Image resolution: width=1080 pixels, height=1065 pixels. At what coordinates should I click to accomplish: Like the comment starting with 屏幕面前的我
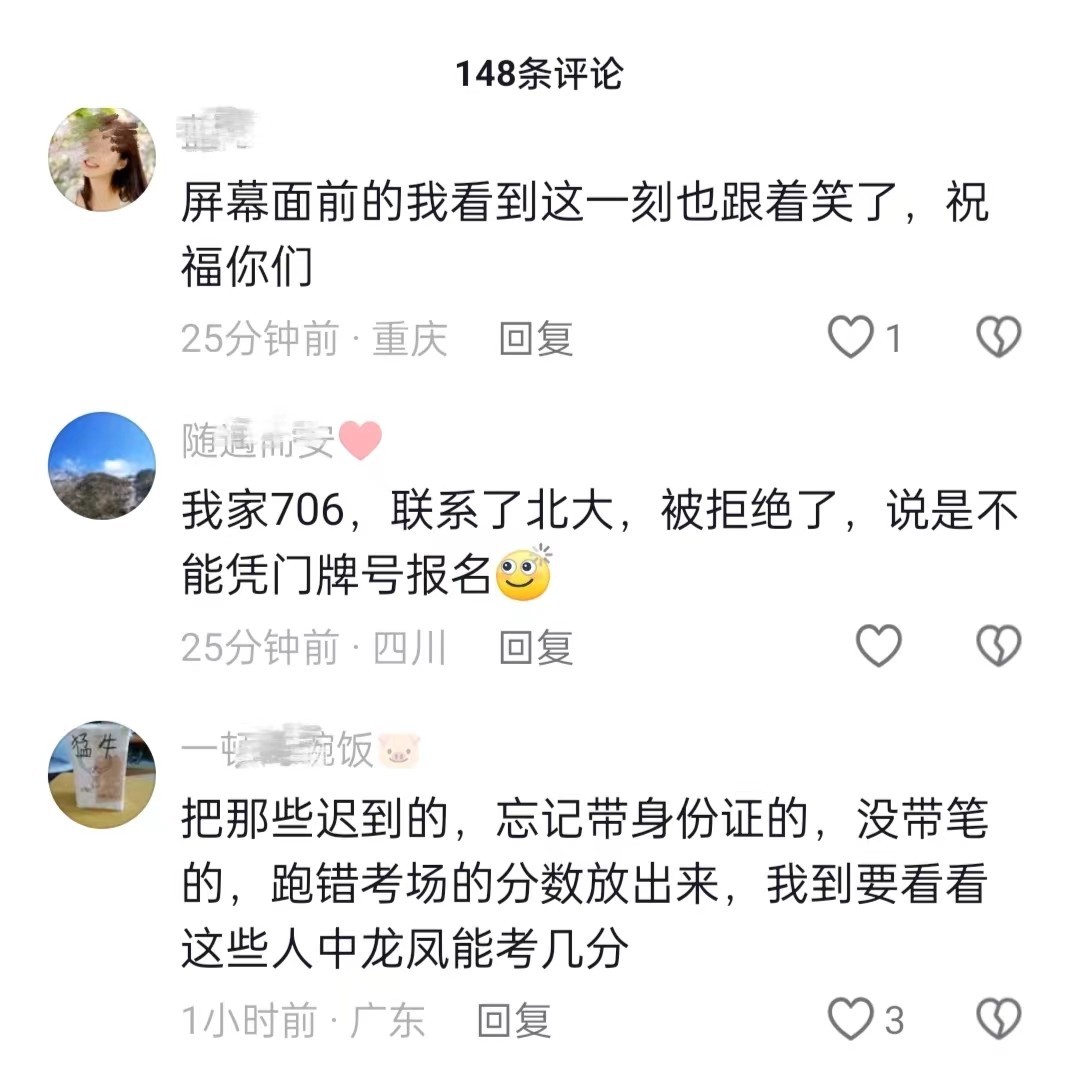[851, 338]
